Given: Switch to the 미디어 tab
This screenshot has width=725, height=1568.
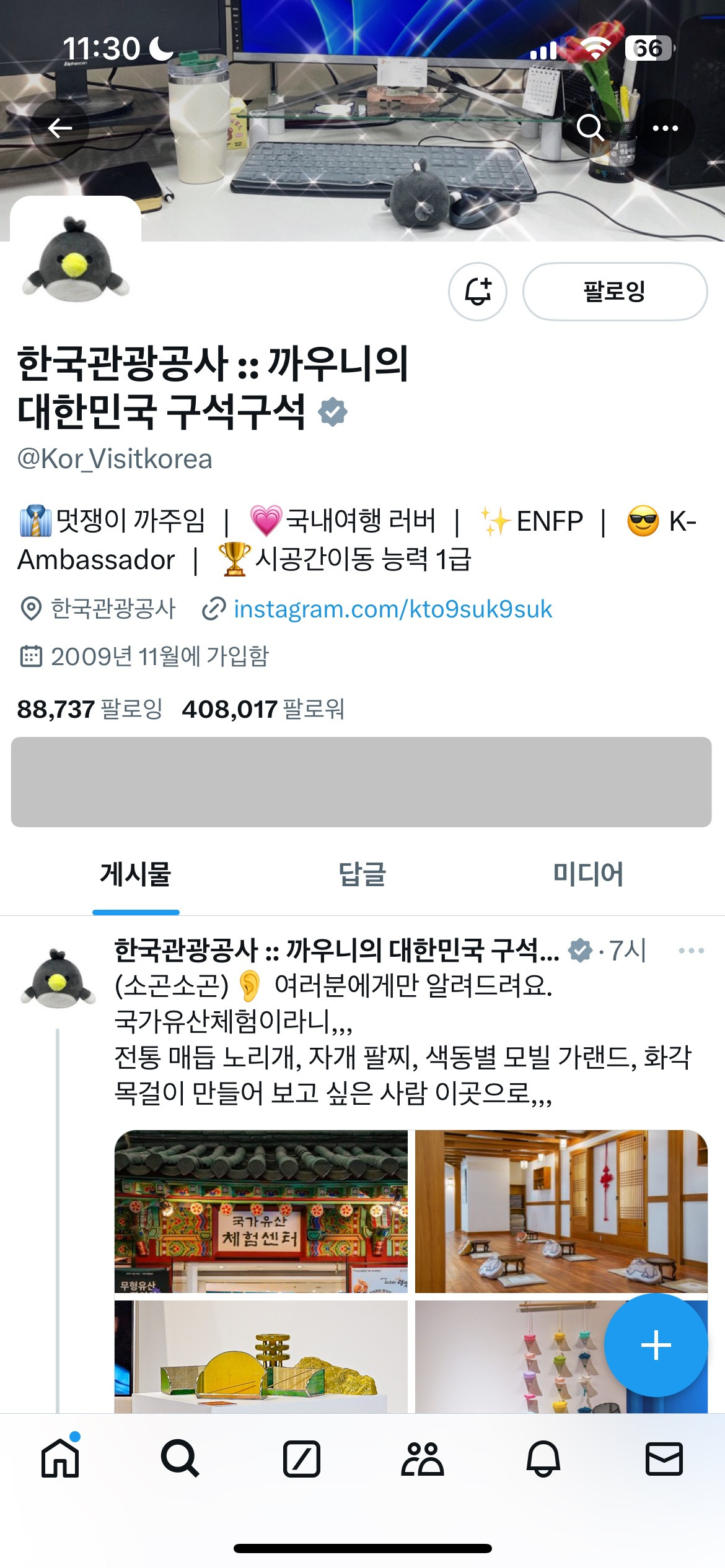Looking at the screenshot, I should pos(588,874).
